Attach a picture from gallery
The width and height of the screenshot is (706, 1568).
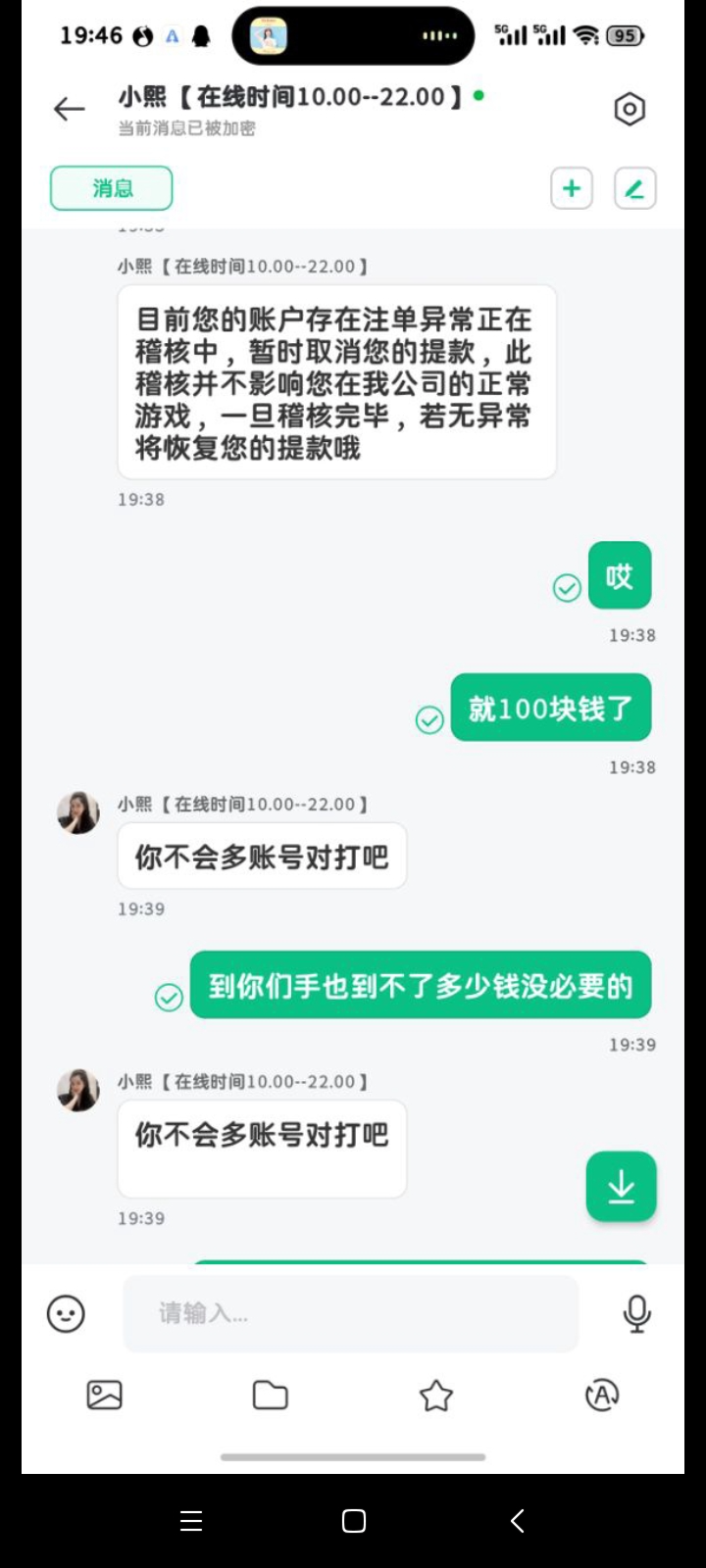click(104, 1395)
